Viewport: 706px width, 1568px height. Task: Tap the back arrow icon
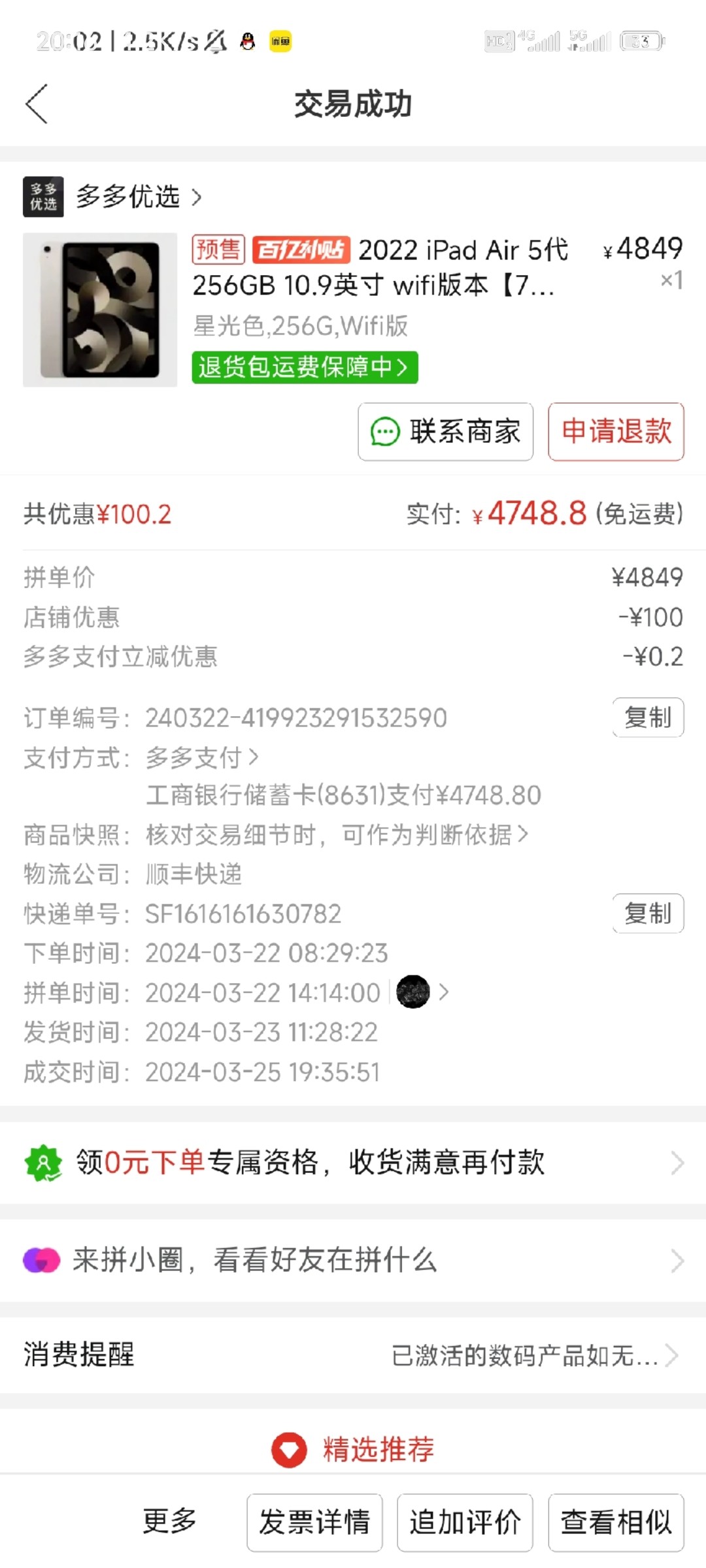tap(37, 103)
